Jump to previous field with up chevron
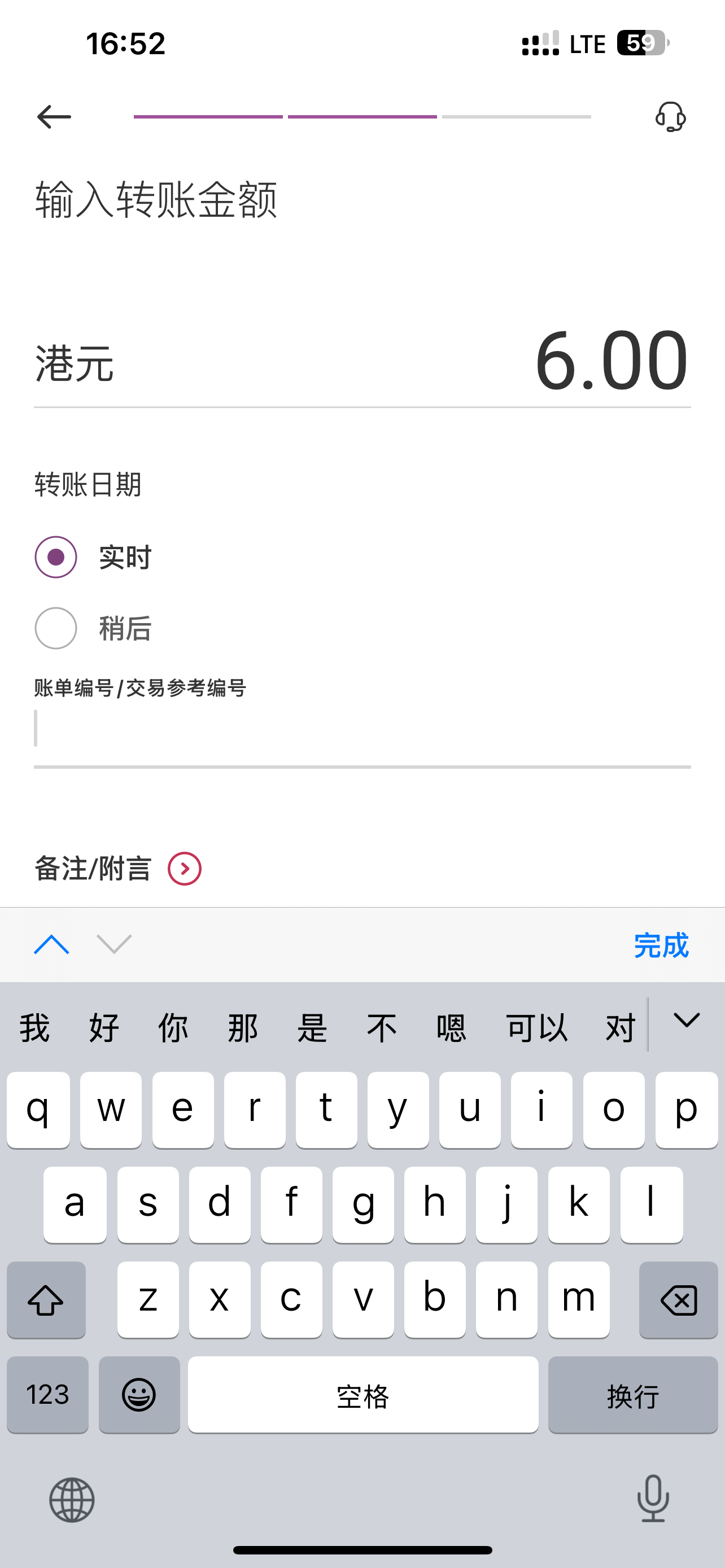This screenshot has height=1568, width=725. pyautogui.click(x=52, y=945)
